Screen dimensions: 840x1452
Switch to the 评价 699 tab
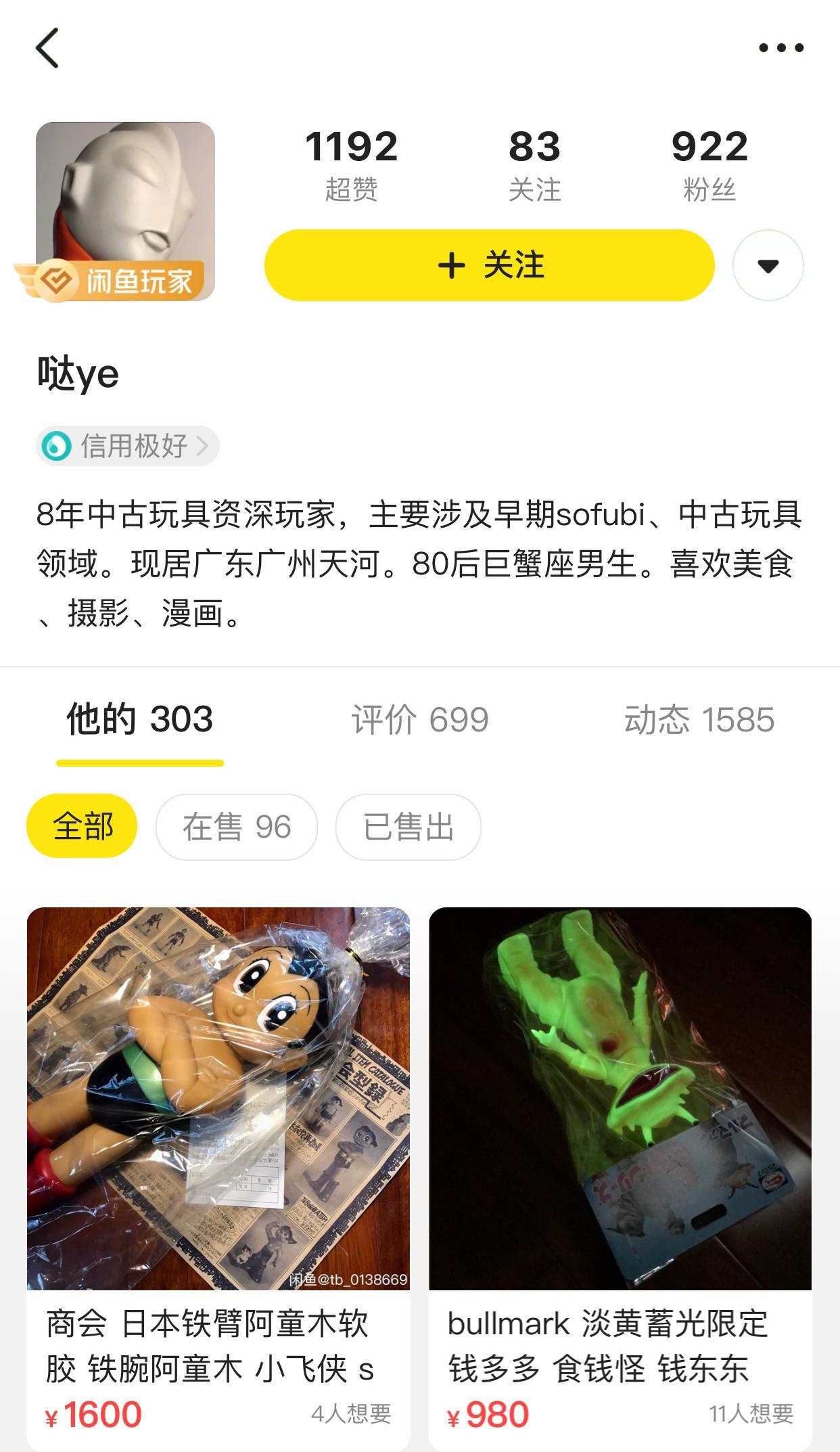pyautogui.click(x=419, y=719)
